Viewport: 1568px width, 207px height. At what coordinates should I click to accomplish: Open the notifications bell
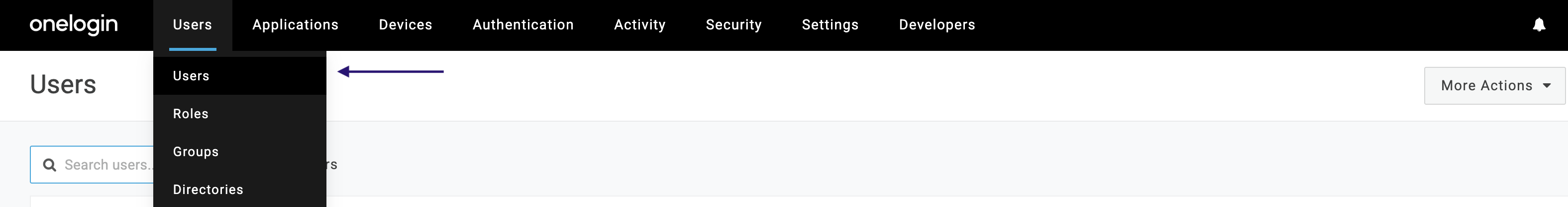pyautogui.click(x=1539, y=25)
